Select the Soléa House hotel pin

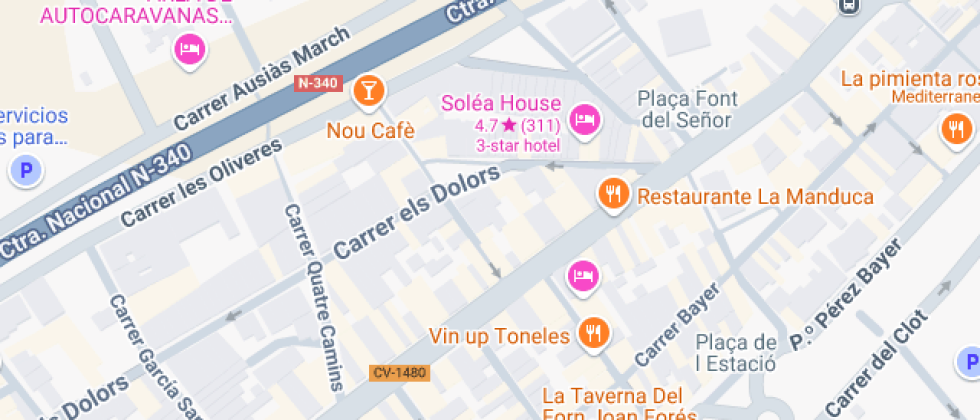point(583,121)
